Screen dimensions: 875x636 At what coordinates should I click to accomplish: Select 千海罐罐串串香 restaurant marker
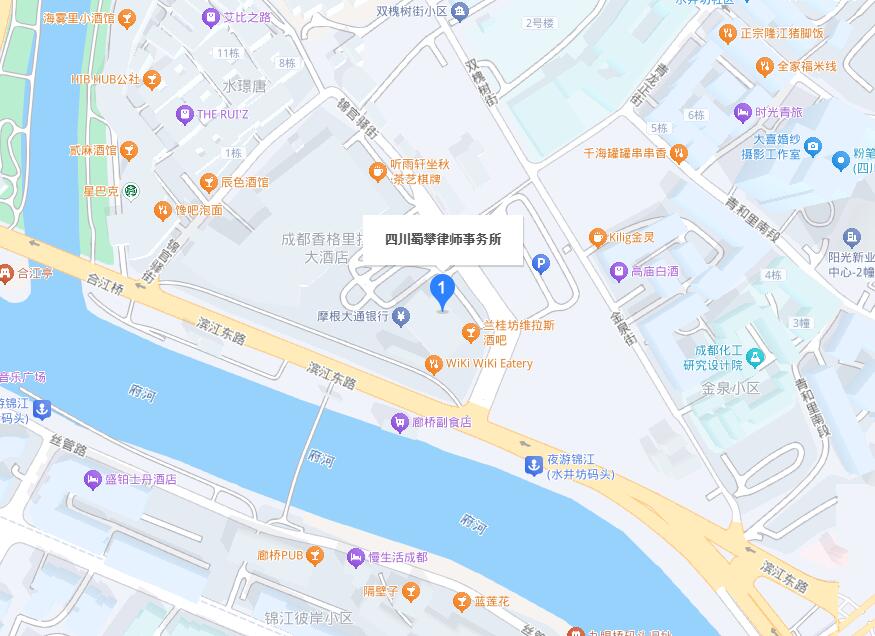click(x=679, y=153)
